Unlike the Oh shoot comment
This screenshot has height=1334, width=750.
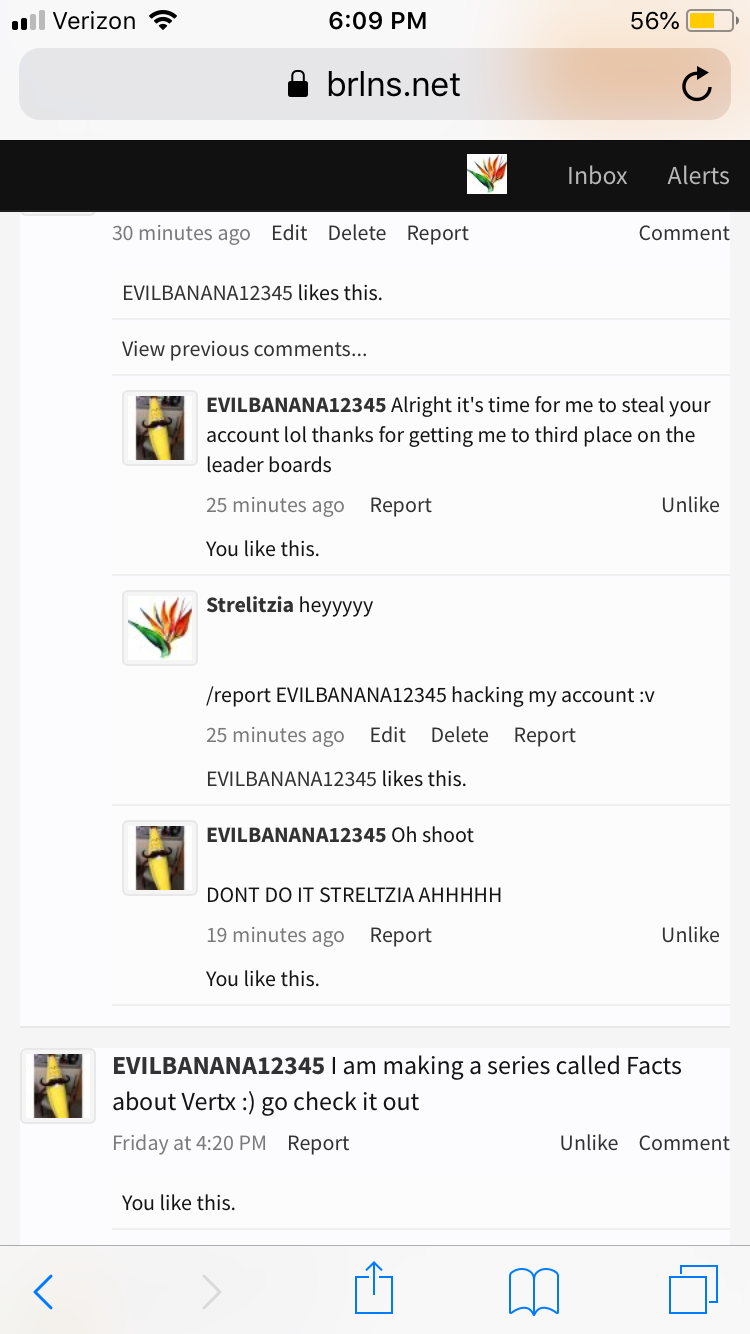[x=690, y=935]
